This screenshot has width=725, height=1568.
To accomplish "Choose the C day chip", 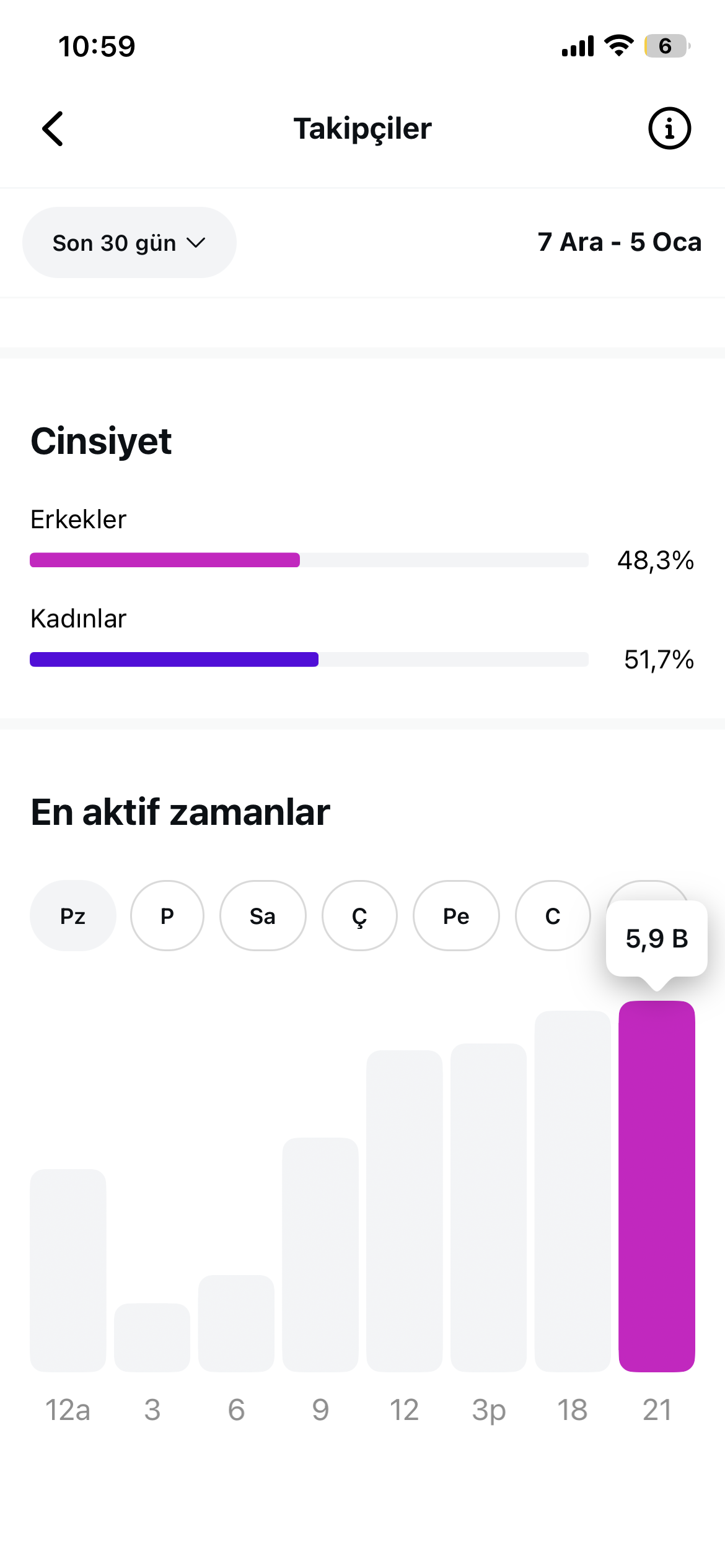I will click(553, 916).
